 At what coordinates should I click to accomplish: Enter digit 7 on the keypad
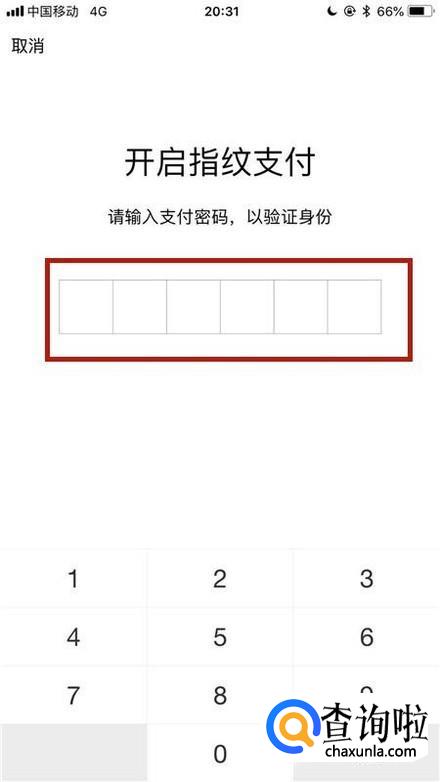tap(73, 695)
